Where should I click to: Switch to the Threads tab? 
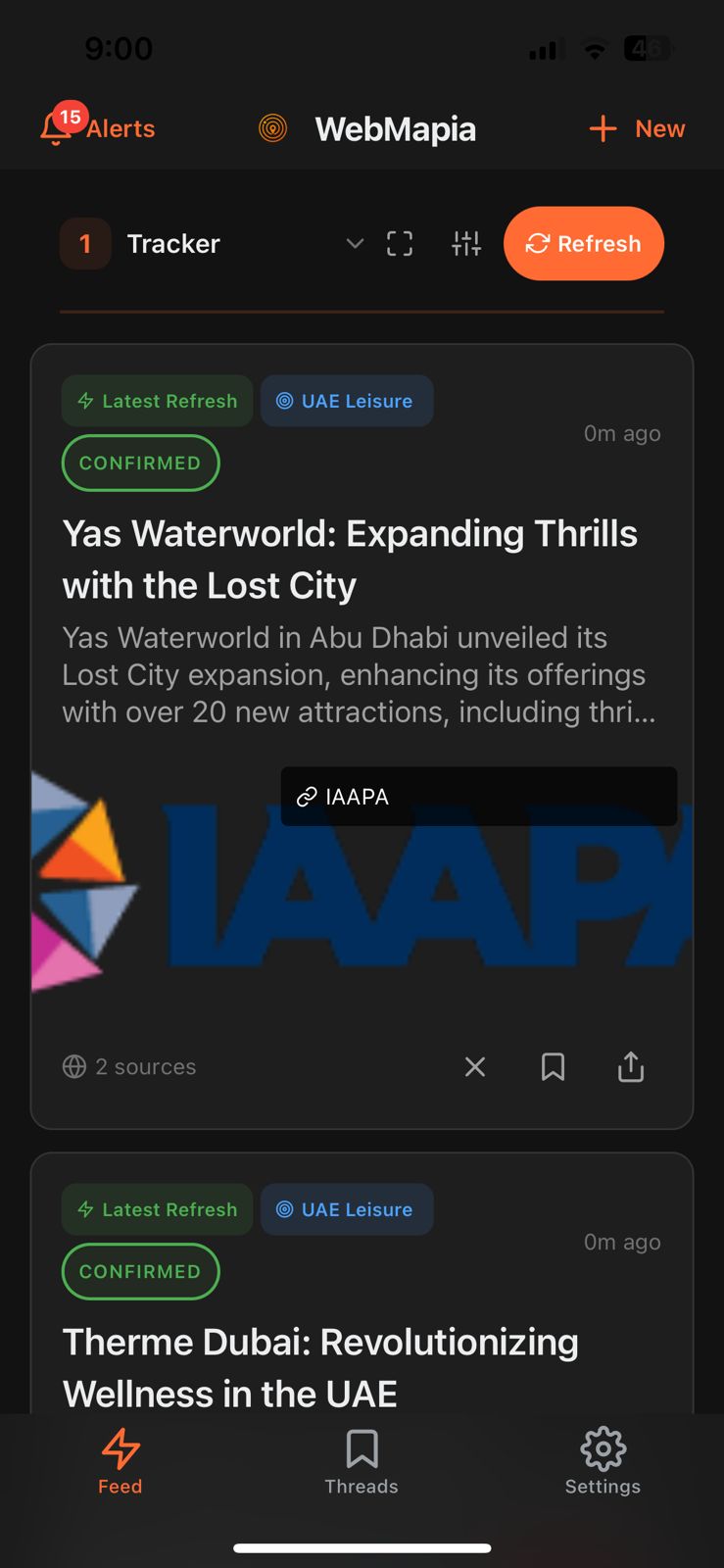(x=362, y=1461)
